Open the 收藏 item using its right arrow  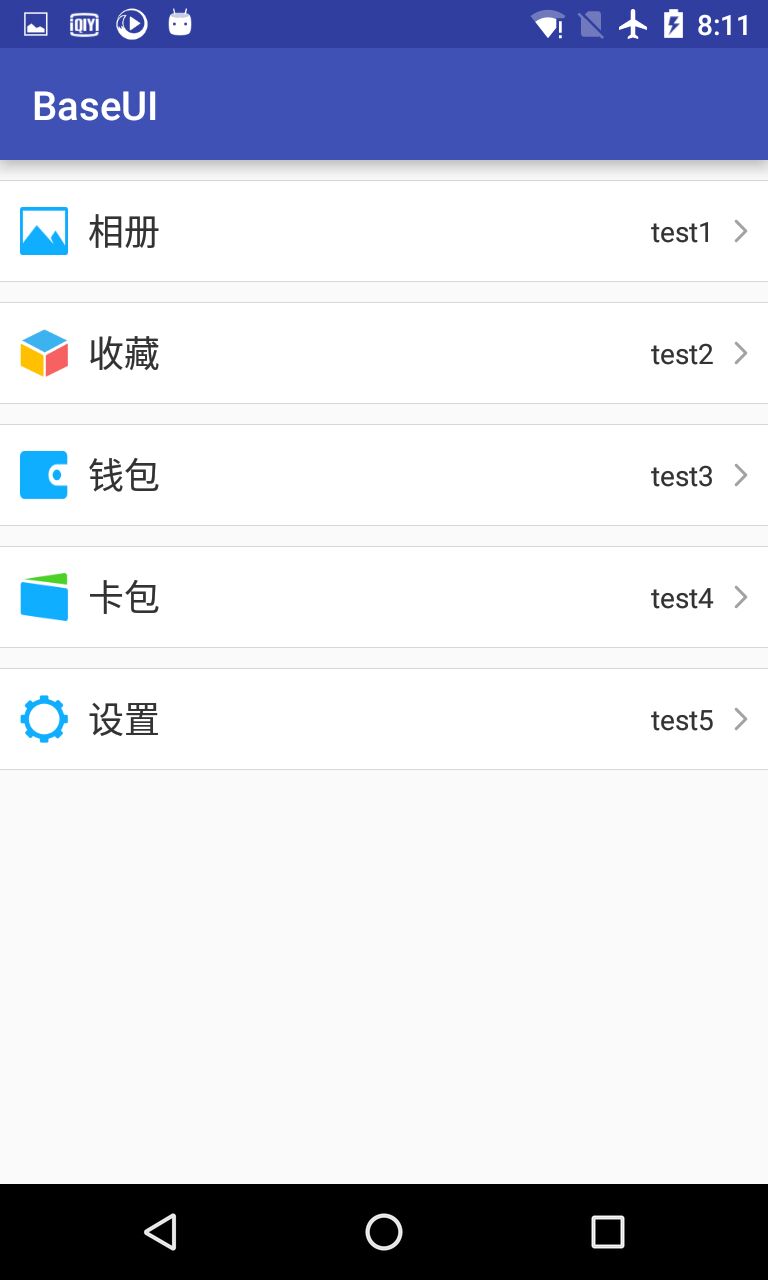741,353
